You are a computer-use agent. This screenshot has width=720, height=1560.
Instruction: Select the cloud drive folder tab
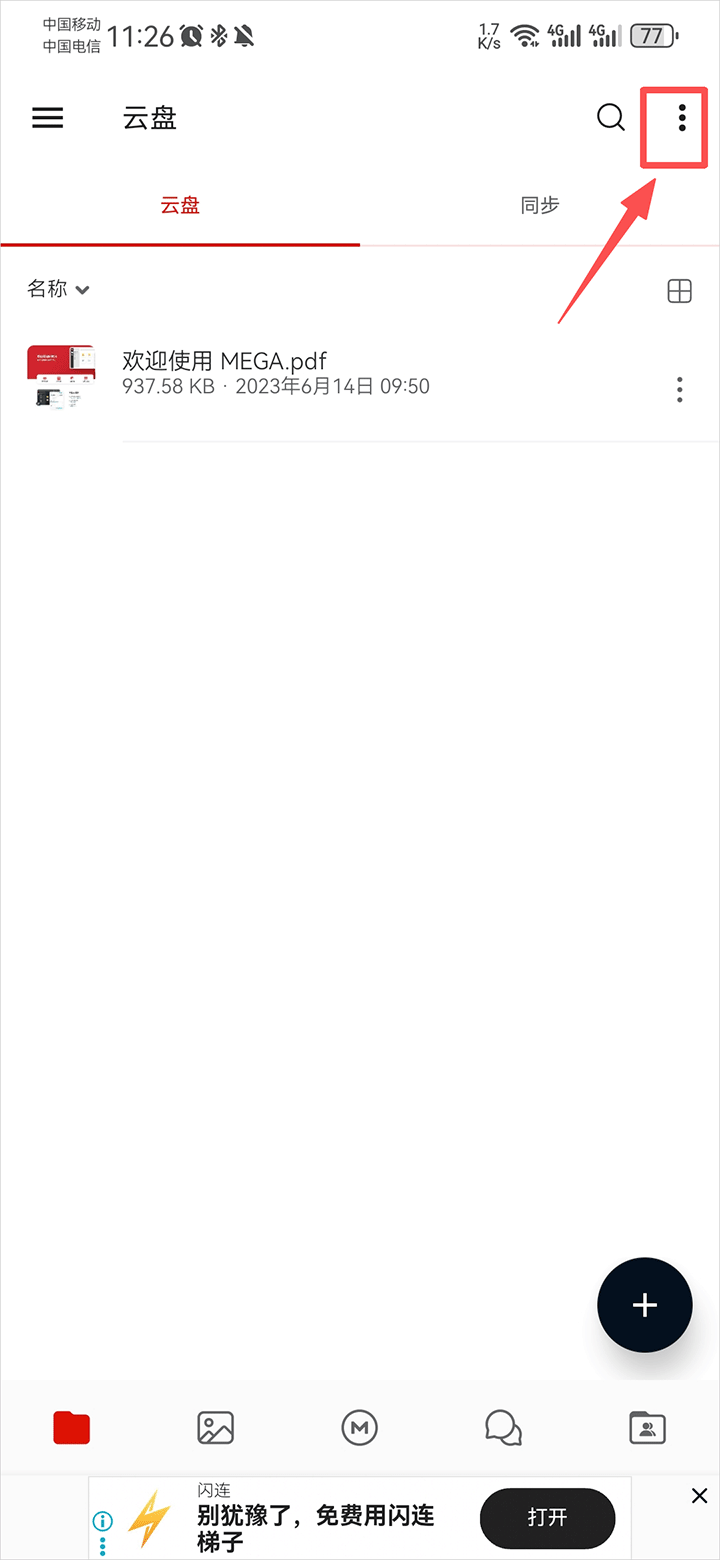pos(72,1427)
